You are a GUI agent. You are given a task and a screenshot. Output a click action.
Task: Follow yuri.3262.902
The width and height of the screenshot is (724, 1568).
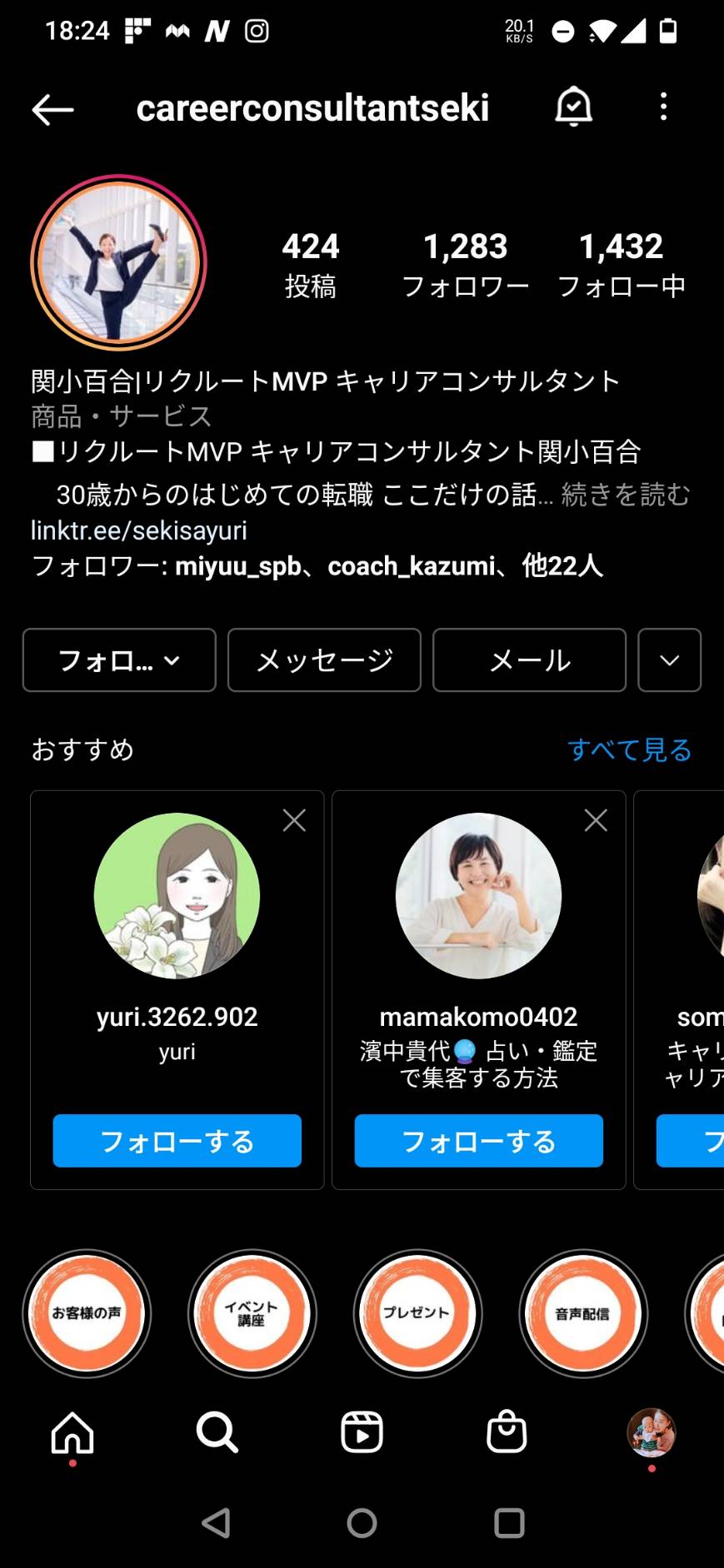177,1141
